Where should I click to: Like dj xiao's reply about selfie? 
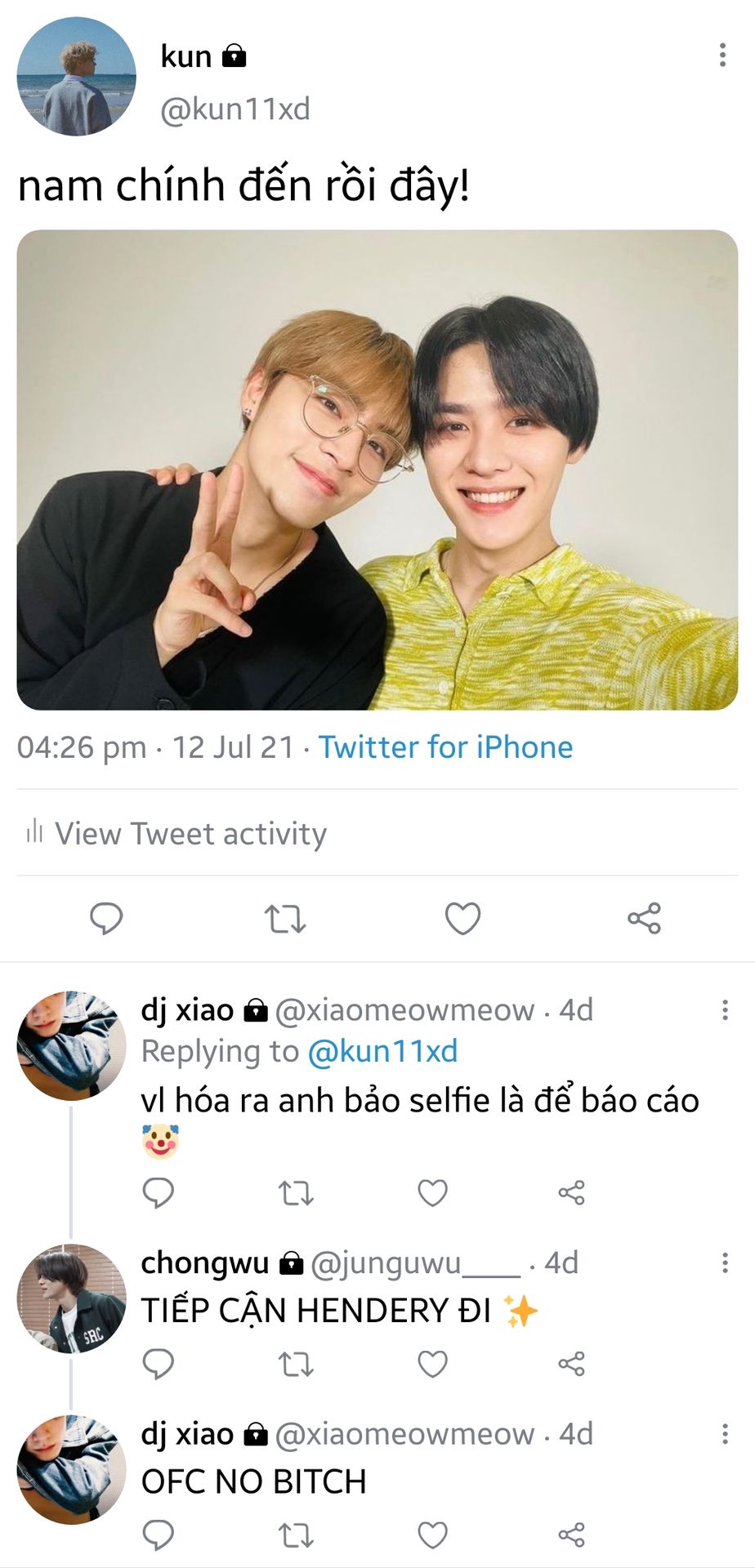pyautogui.click(x=432, y=1193)
